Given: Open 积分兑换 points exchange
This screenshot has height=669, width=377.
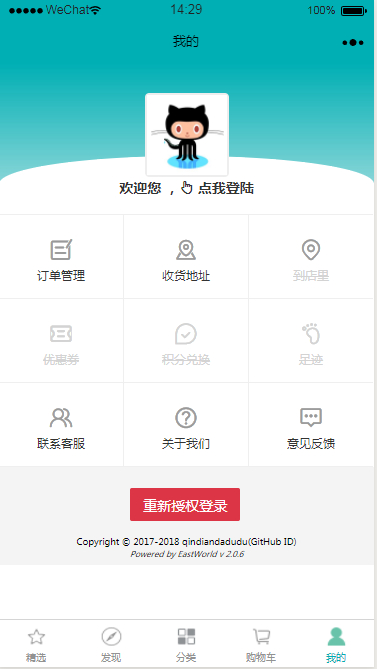Looking at the screenshot, I should tap(186, 341).
